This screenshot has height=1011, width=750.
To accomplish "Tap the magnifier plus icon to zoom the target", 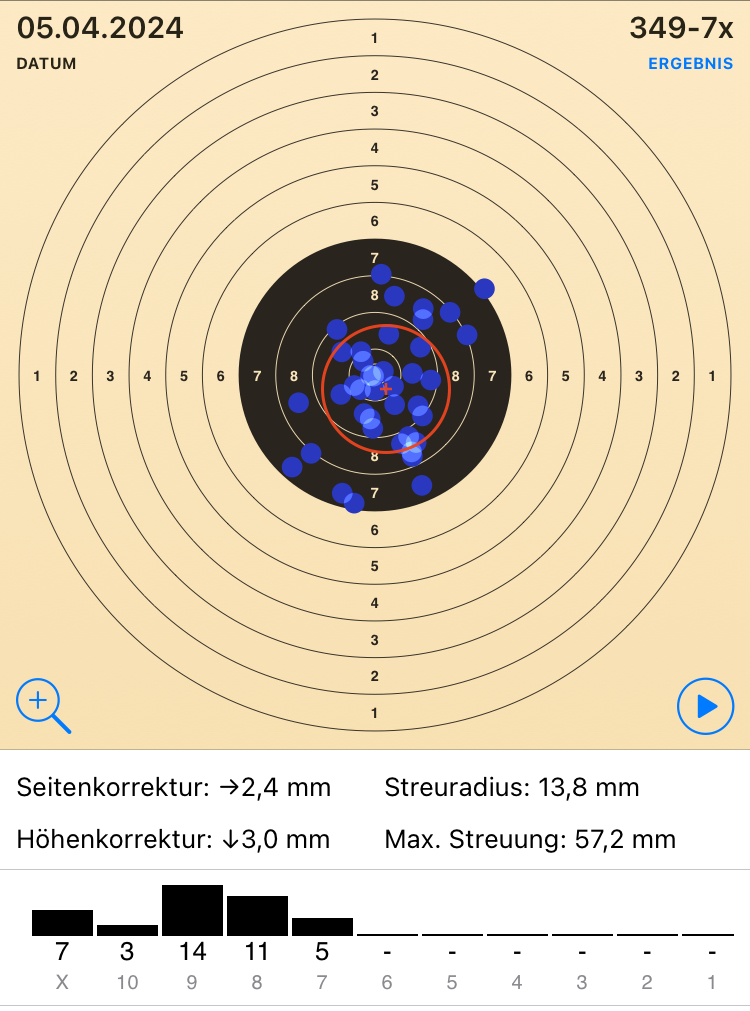I will 41,703.
